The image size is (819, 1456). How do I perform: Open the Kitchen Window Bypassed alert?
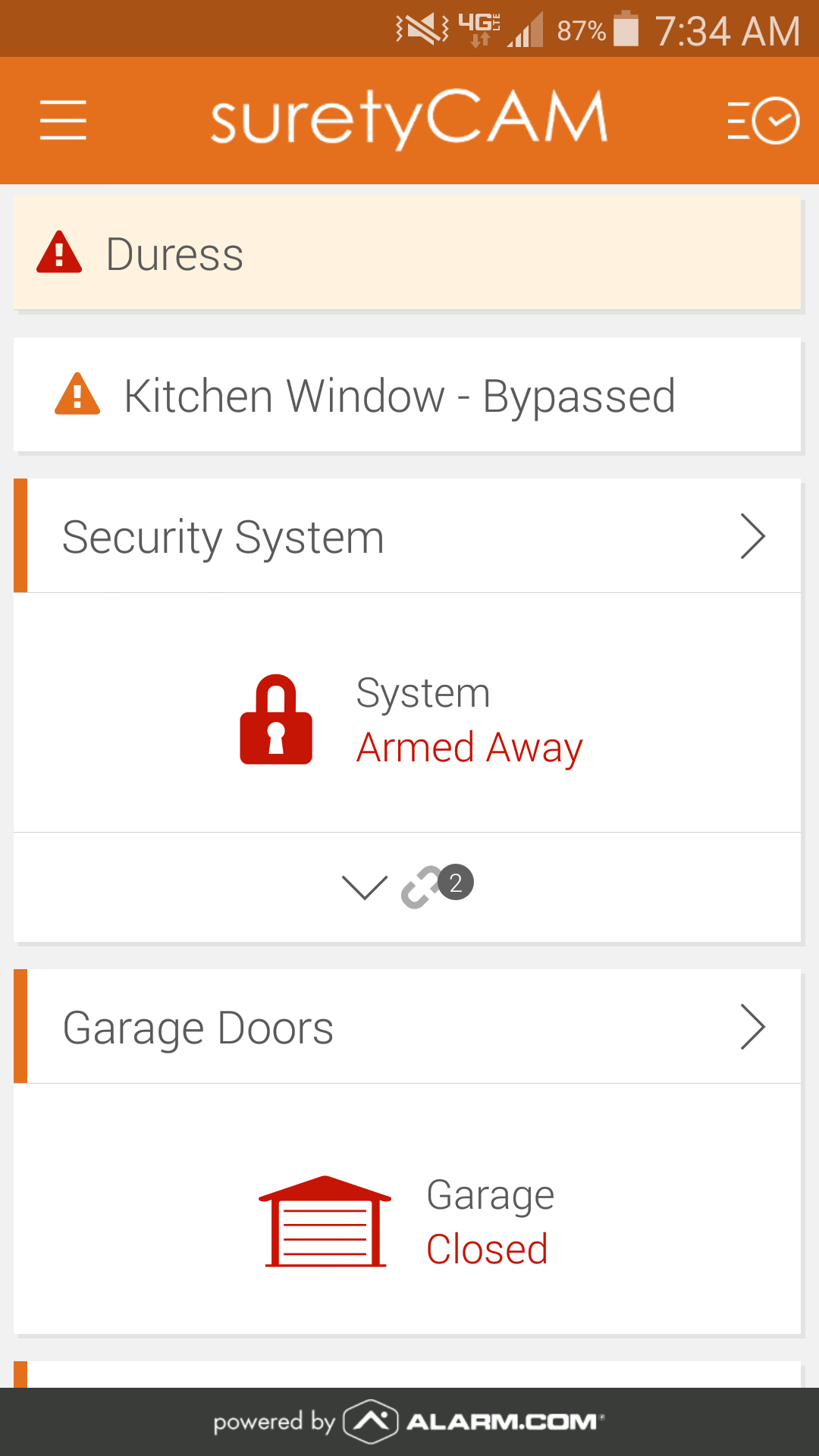click(407, 395)
